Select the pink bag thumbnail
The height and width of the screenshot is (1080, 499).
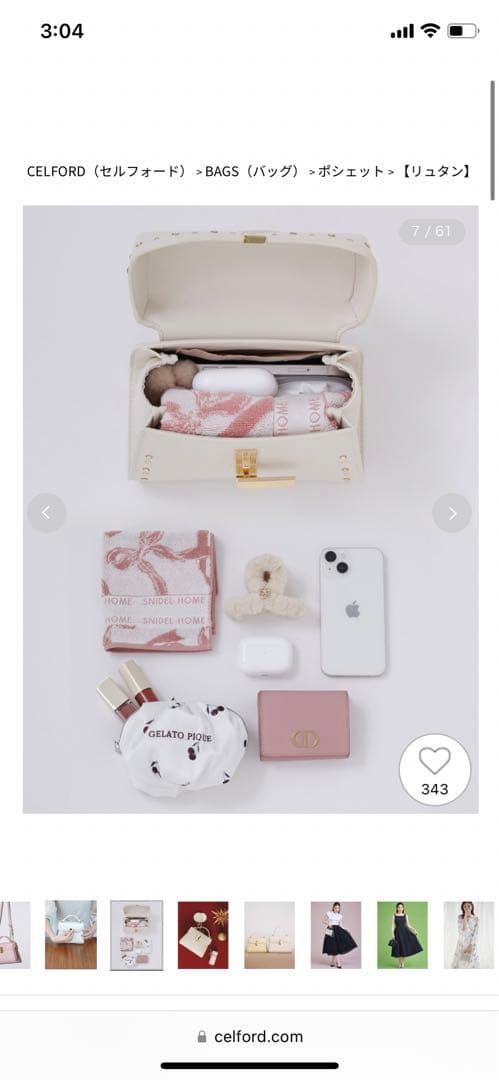pyautogui.click(x=15, y=935)
